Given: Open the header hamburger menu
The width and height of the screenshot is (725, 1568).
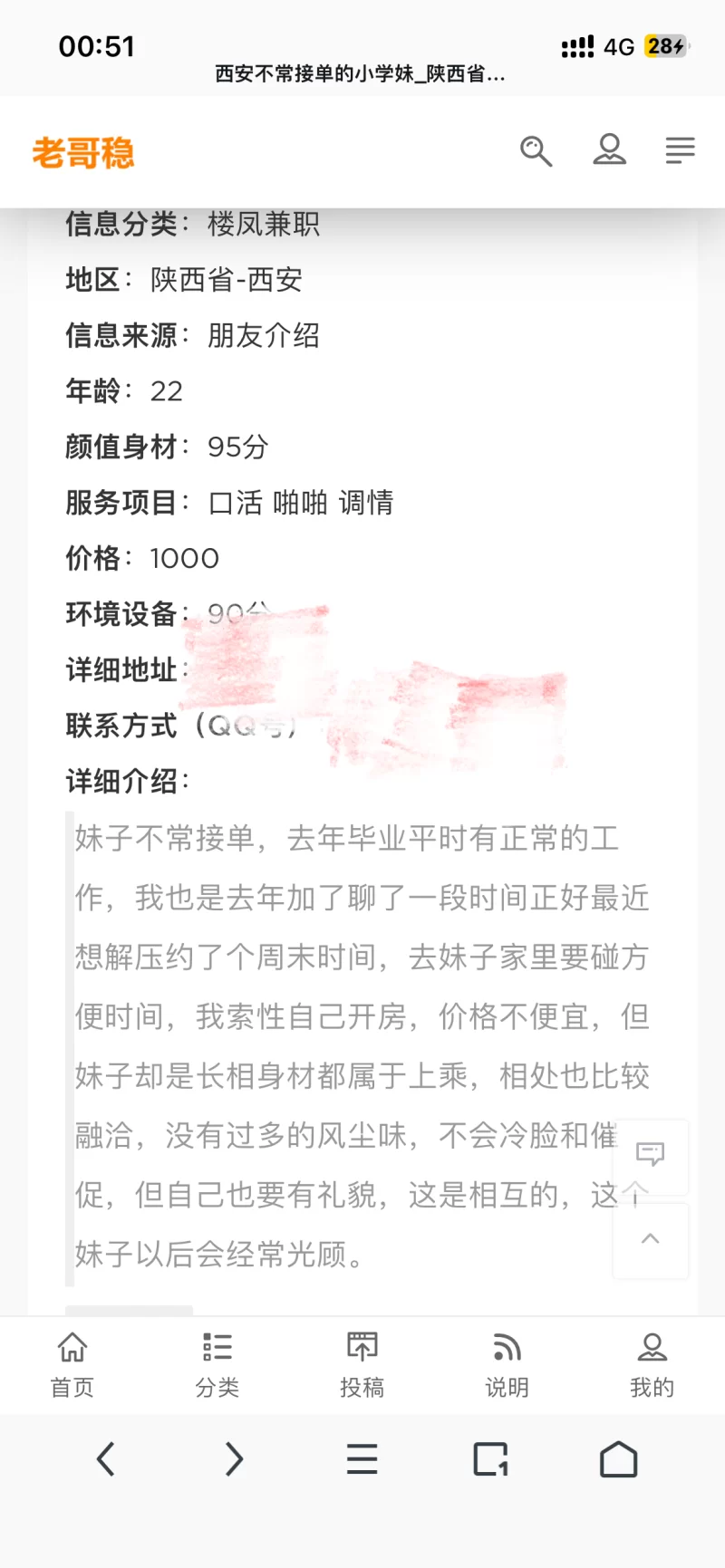Looking at the screenshot, I should 680,150.
